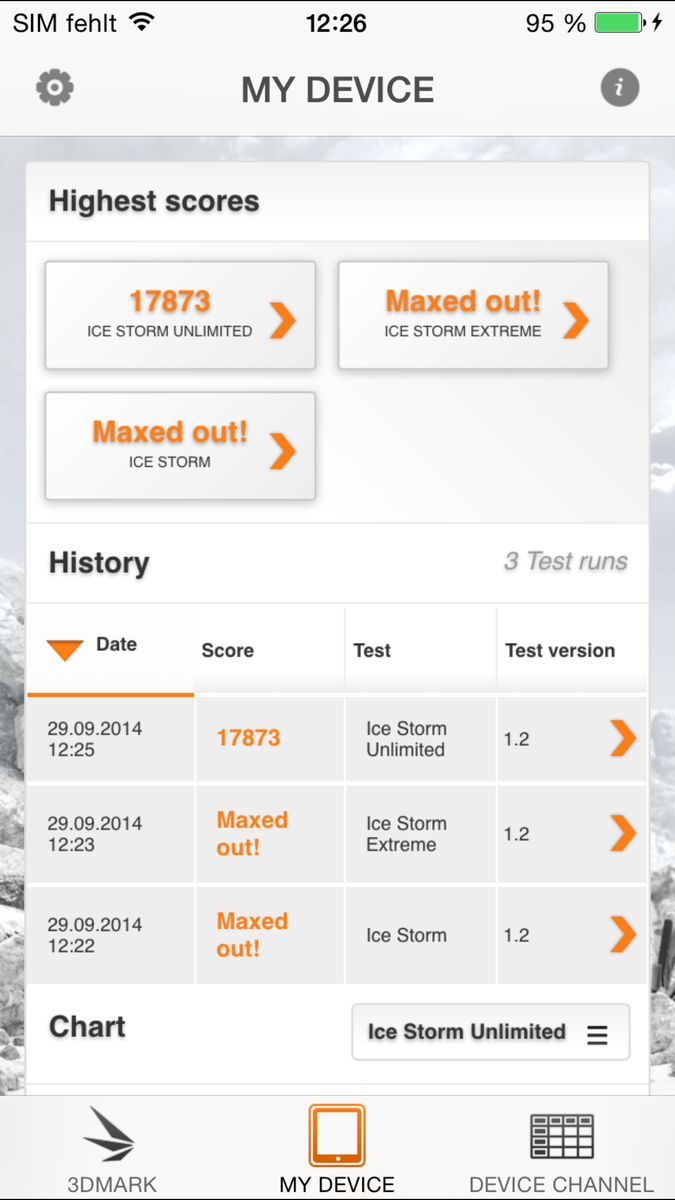This screenshot has width=675, height=1200.
Task: Expand the Ice Storm Unlimited chart dropdown
Action: [x=490, y=1032]
